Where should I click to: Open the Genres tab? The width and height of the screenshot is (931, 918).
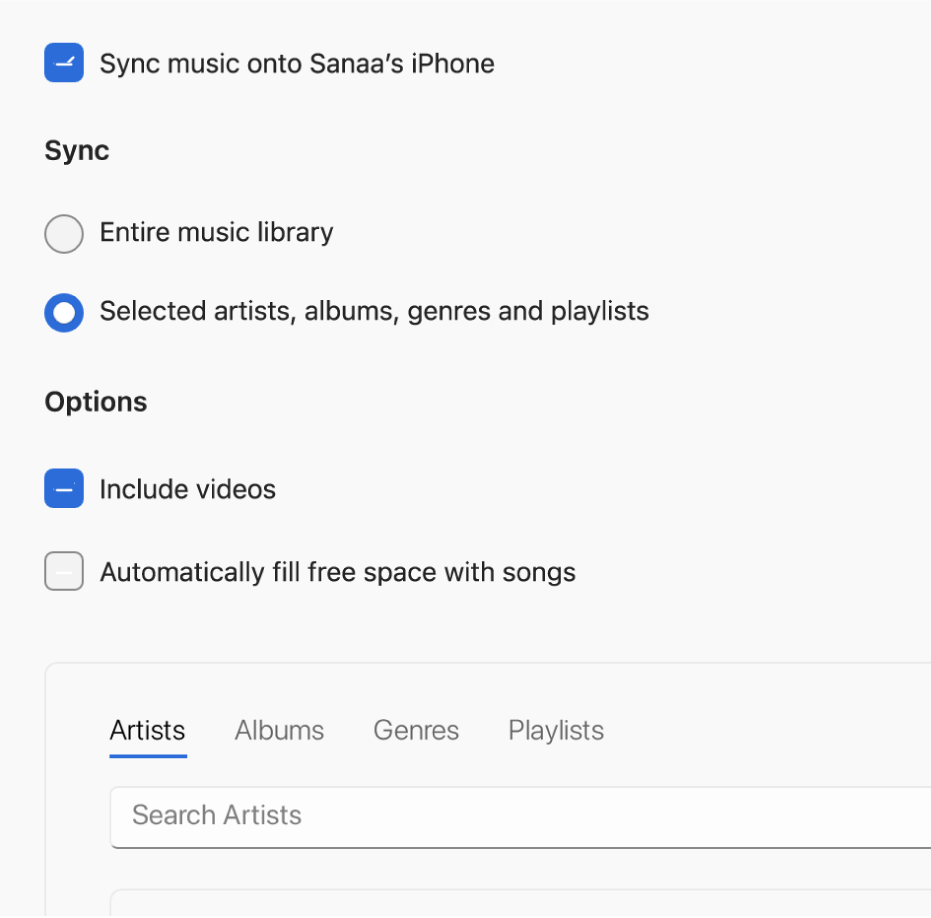[x=416, y=731]
